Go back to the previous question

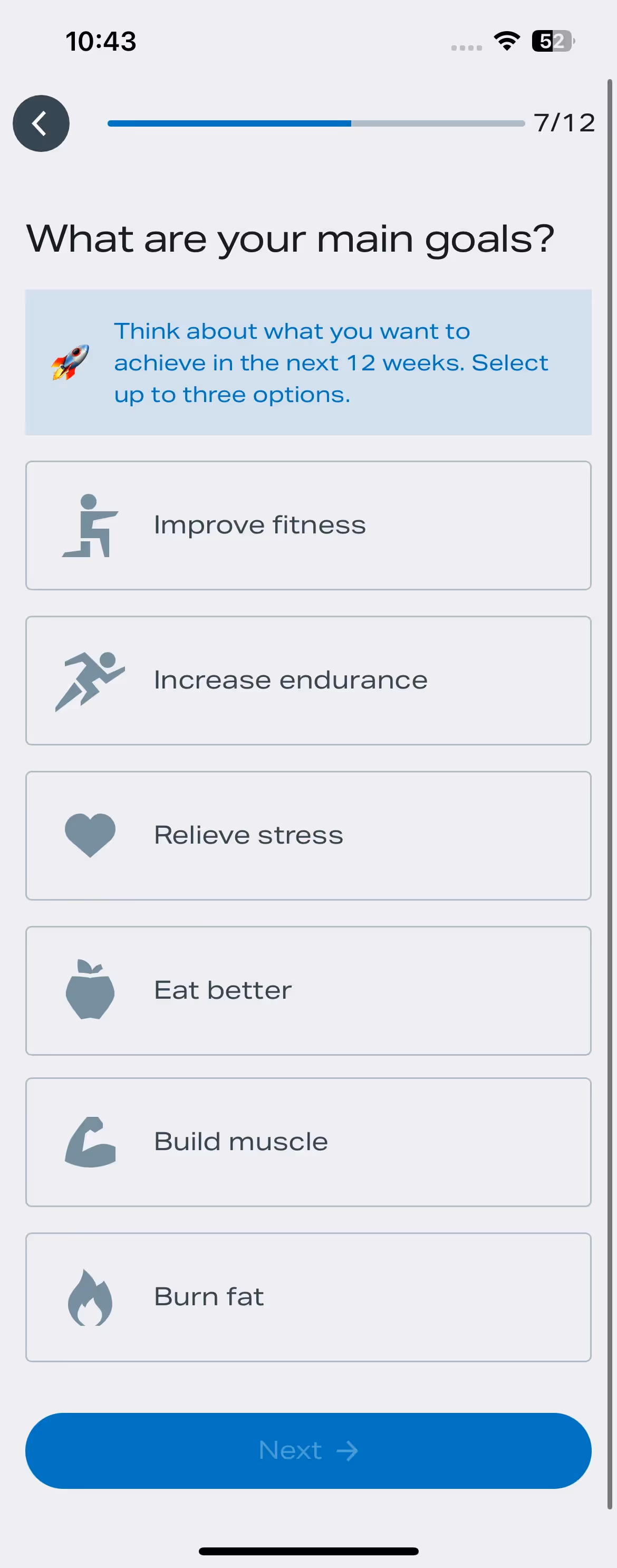click(41, 123)
